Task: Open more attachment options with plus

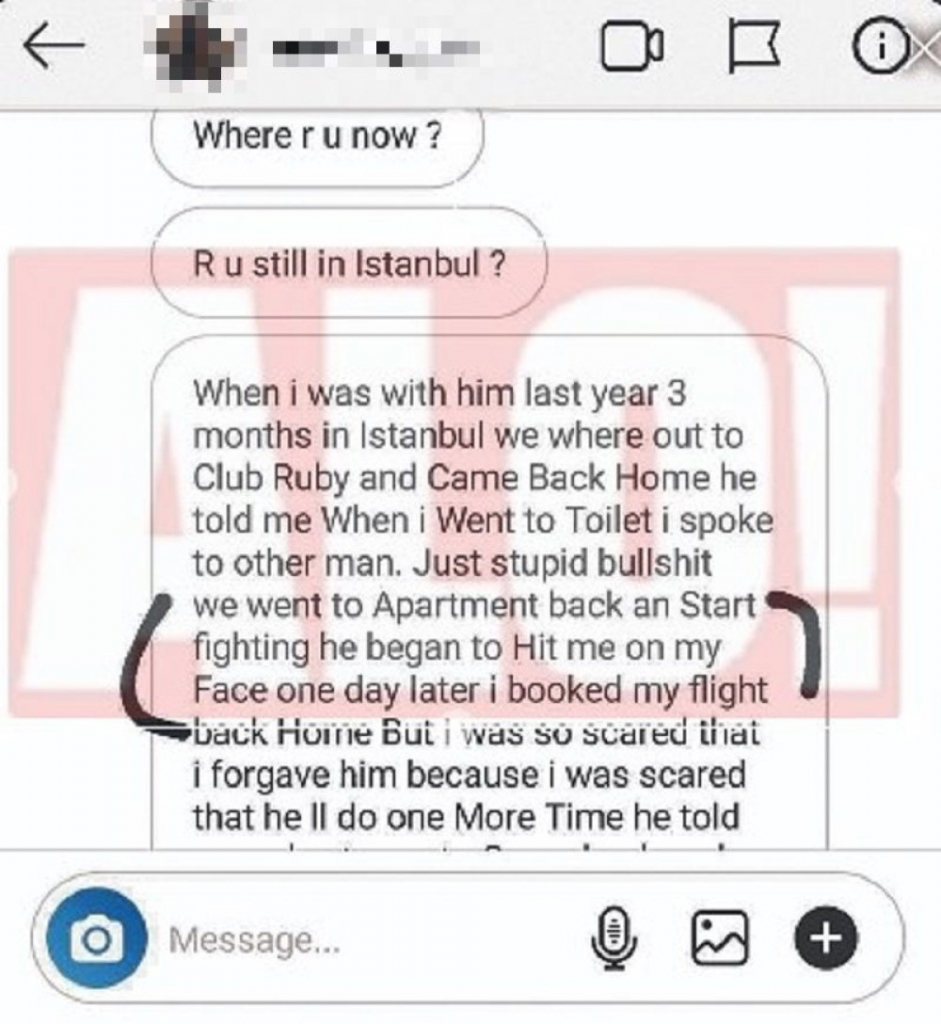Action: tap(825, 938)
